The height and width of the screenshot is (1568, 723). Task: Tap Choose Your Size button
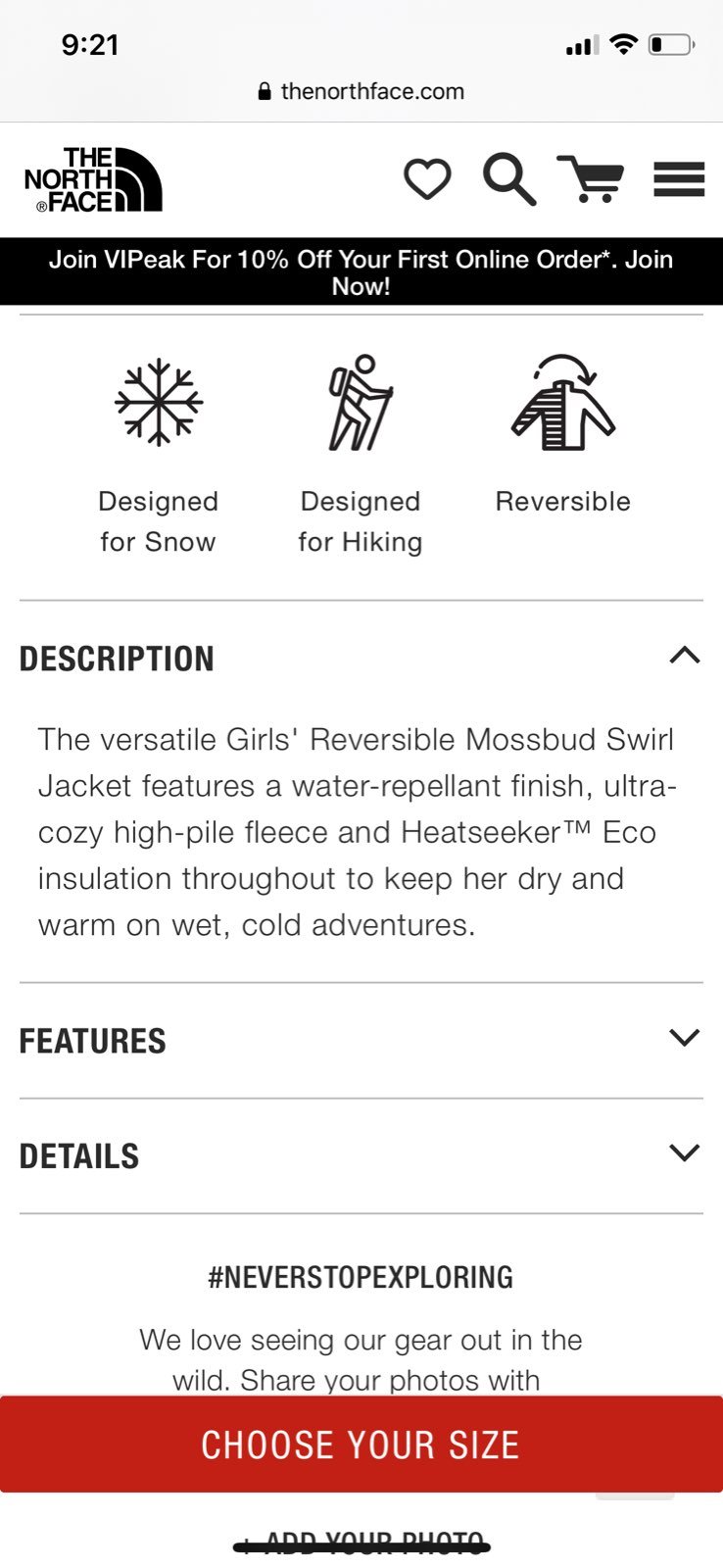(x=361, y=1445)
